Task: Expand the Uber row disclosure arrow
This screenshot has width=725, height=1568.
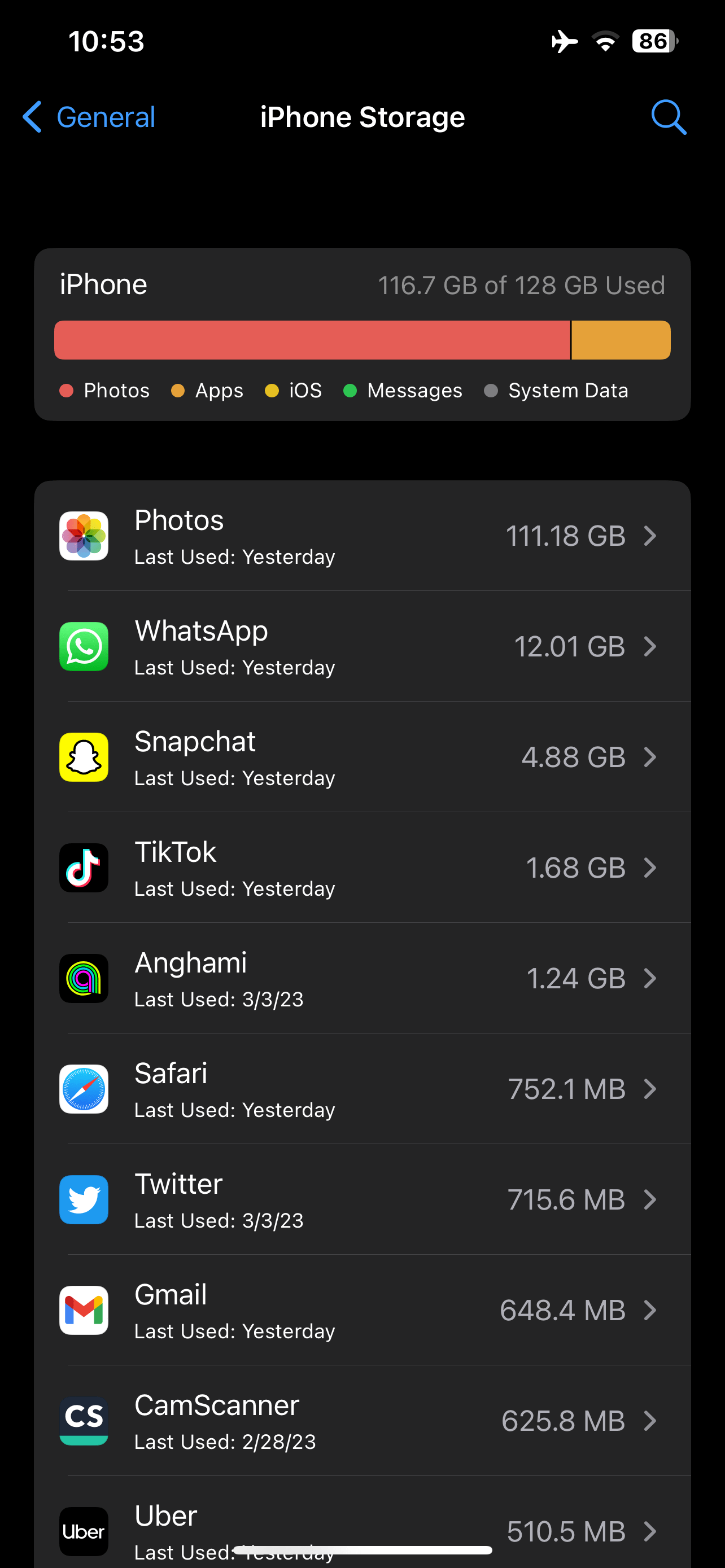Action: point(650,1532)
